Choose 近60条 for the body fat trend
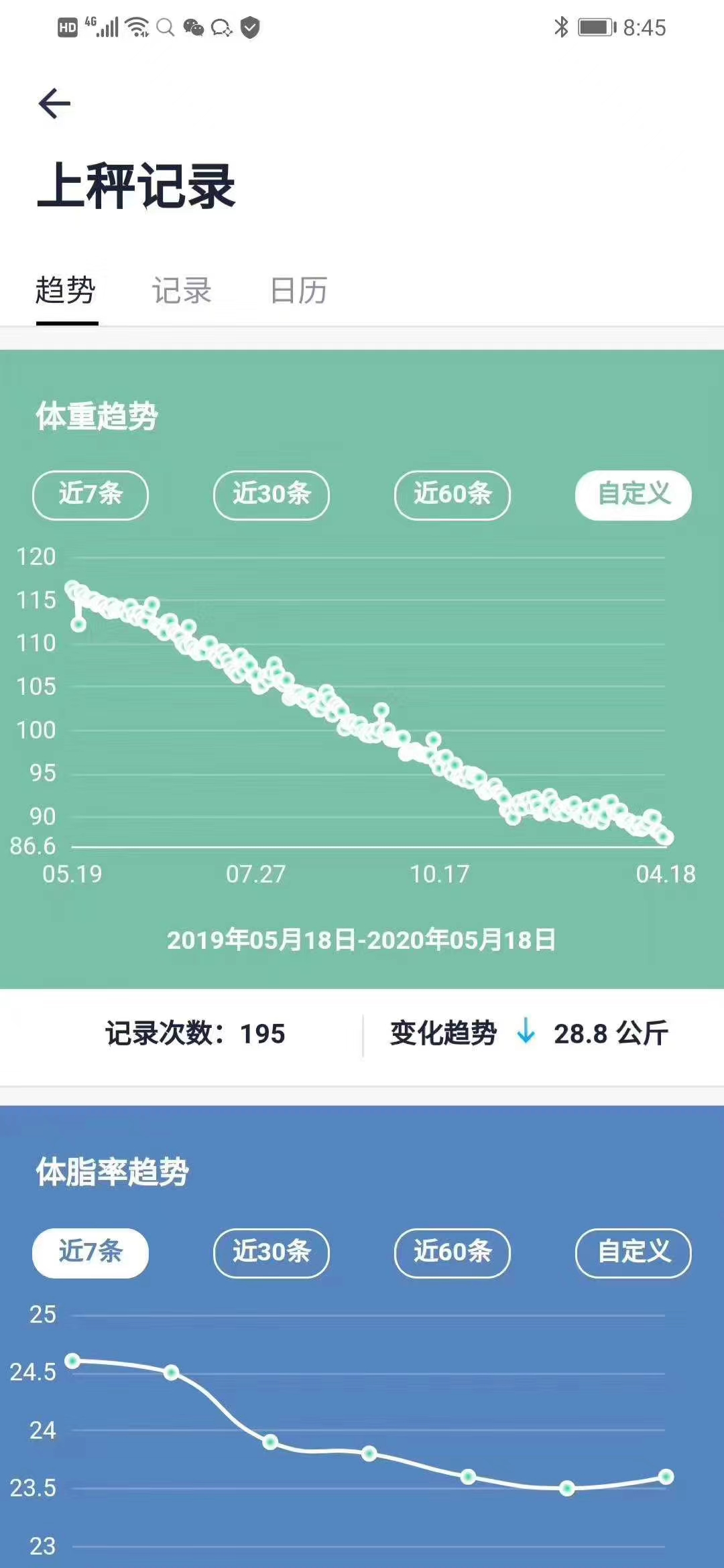The width and height of the screenshot is (724, 1568). click(452, 1253)
